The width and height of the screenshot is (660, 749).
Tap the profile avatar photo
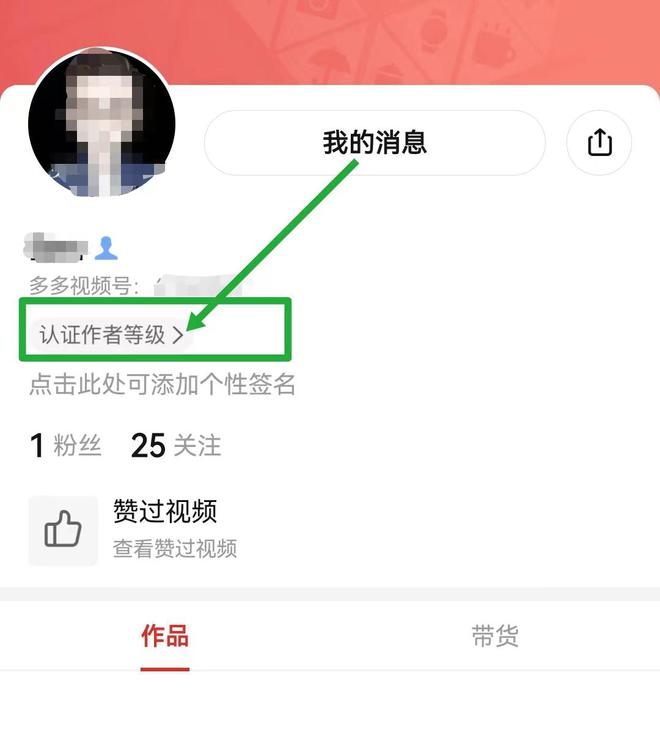(102, 124)
